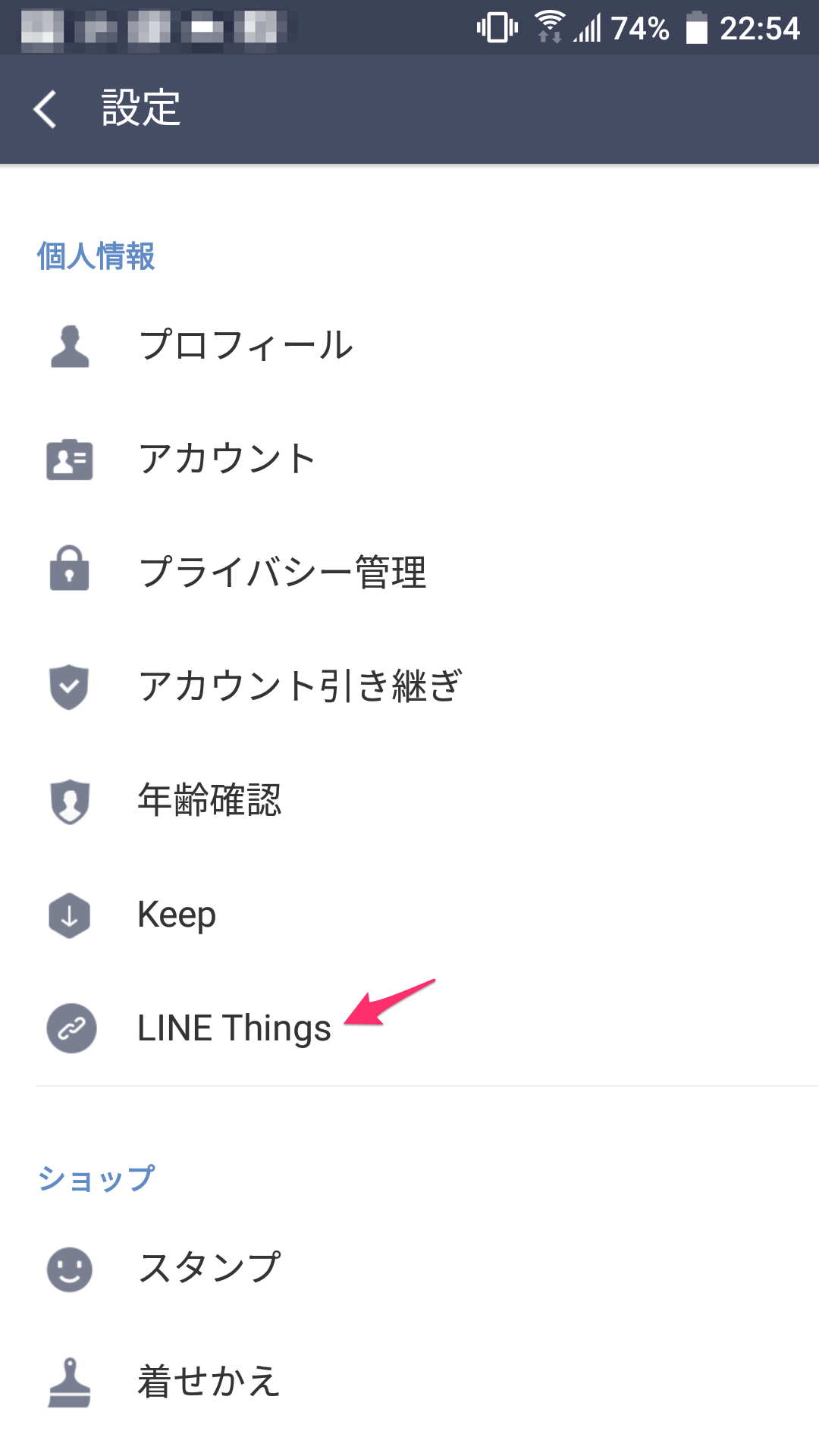Viewport: 819px width, 1456px height.
Task: Click the LINE Things link icon
Action: 70,1029
